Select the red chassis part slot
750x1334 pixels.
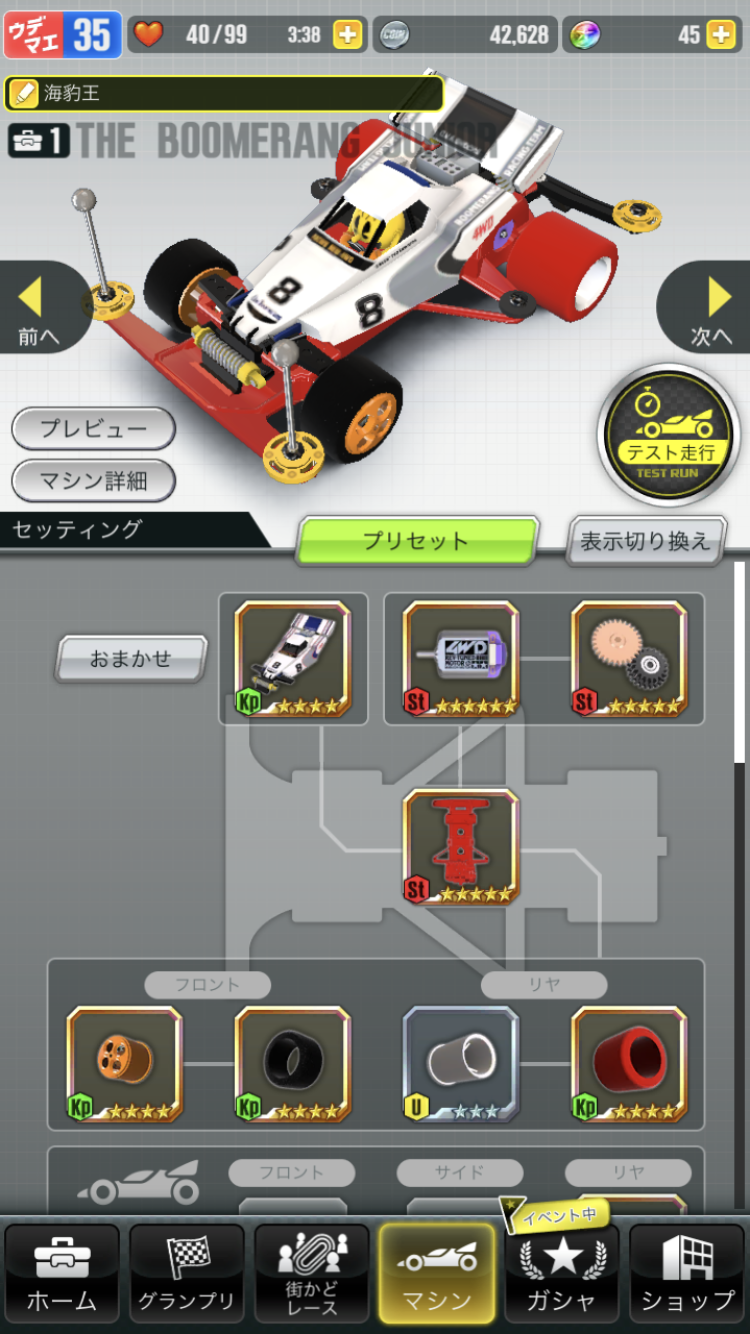coord(461,847)
